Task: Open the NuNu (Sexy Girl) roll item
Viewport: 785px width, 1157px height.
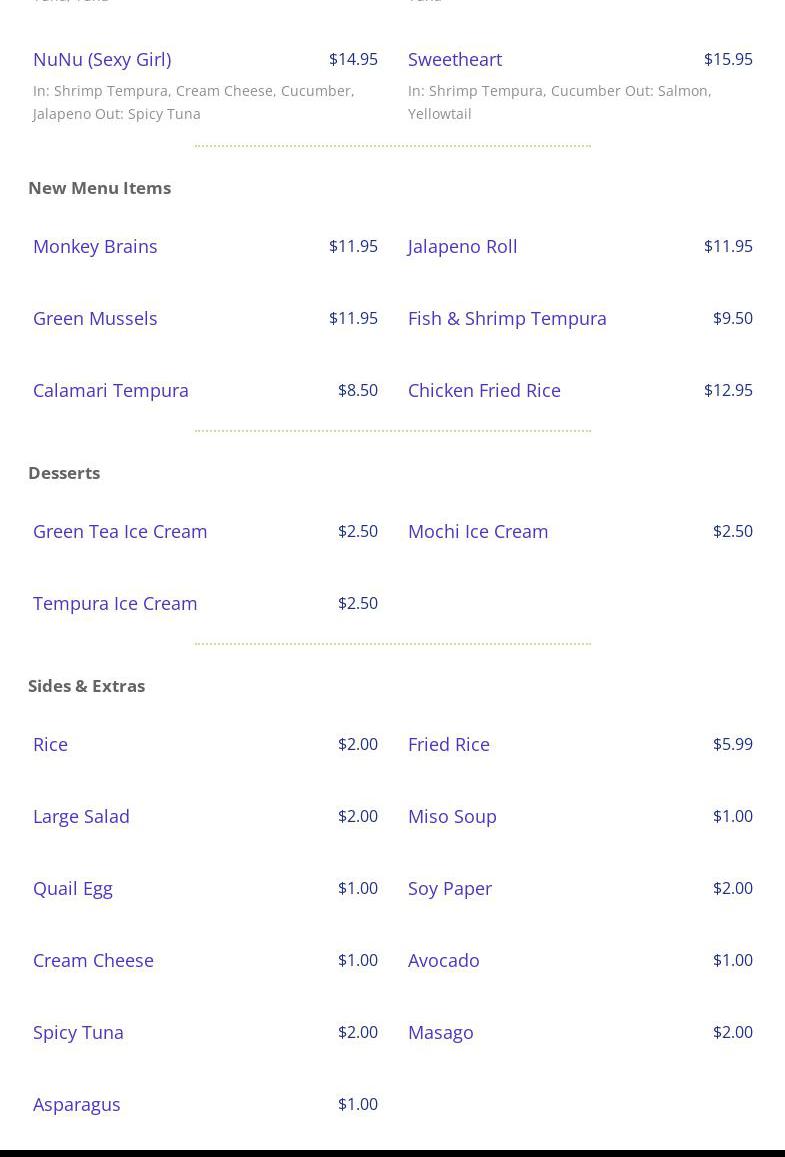Action: [x=102, y=59]
